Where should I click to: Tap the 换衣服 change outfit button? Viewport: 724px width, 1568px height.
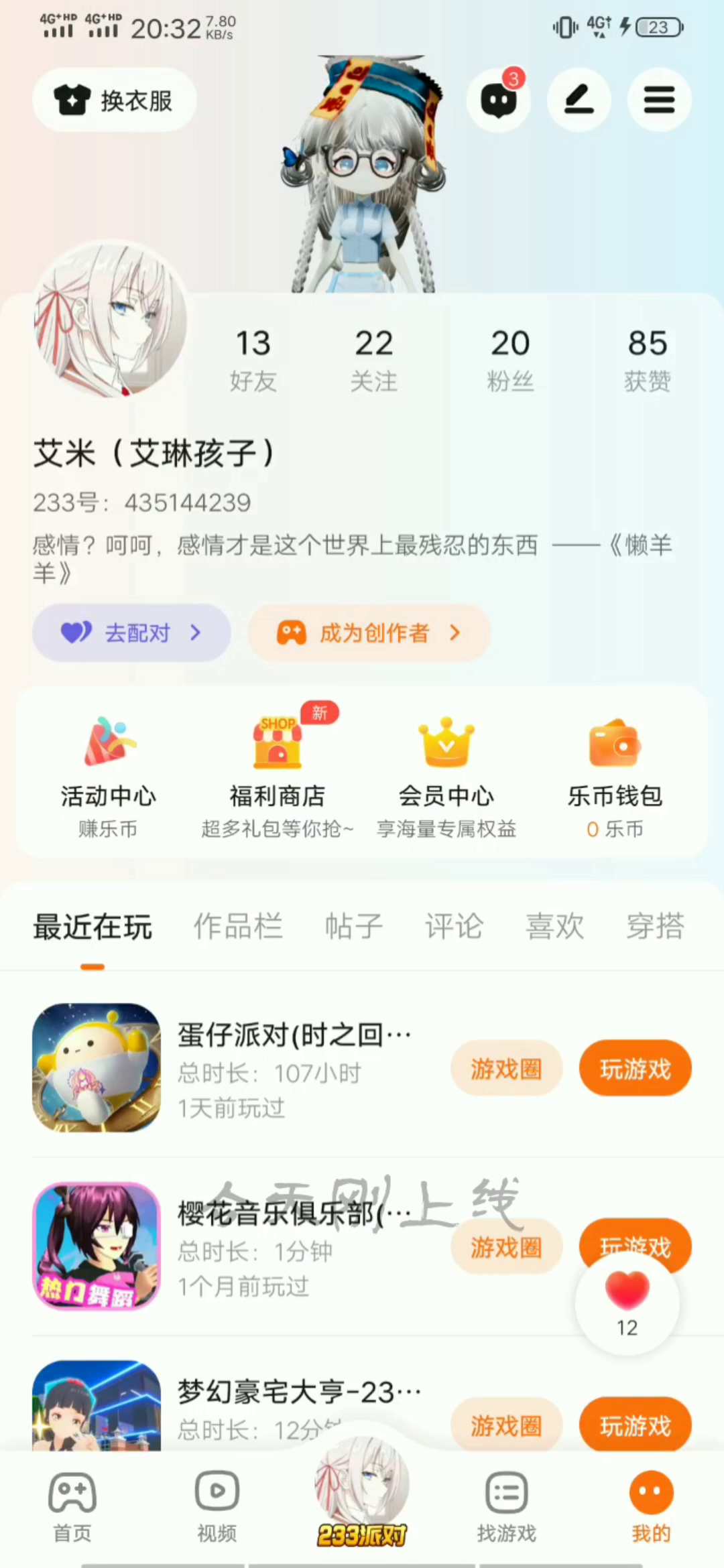pyautogui.click(x=115, y=101)
